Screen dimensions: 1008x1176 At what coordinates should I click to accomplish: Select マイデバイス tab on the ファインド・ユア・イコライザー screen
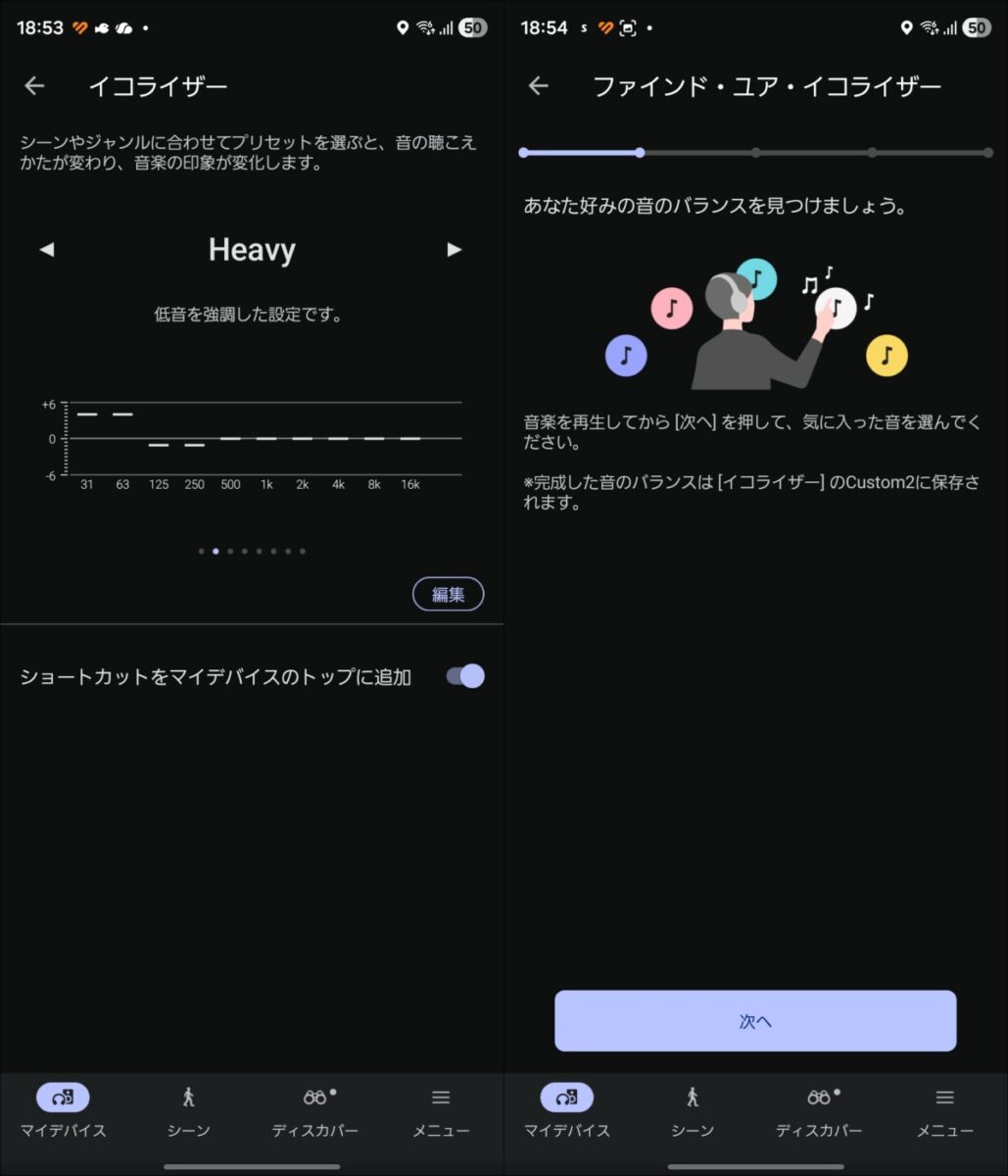click(x=566, y=1110)
